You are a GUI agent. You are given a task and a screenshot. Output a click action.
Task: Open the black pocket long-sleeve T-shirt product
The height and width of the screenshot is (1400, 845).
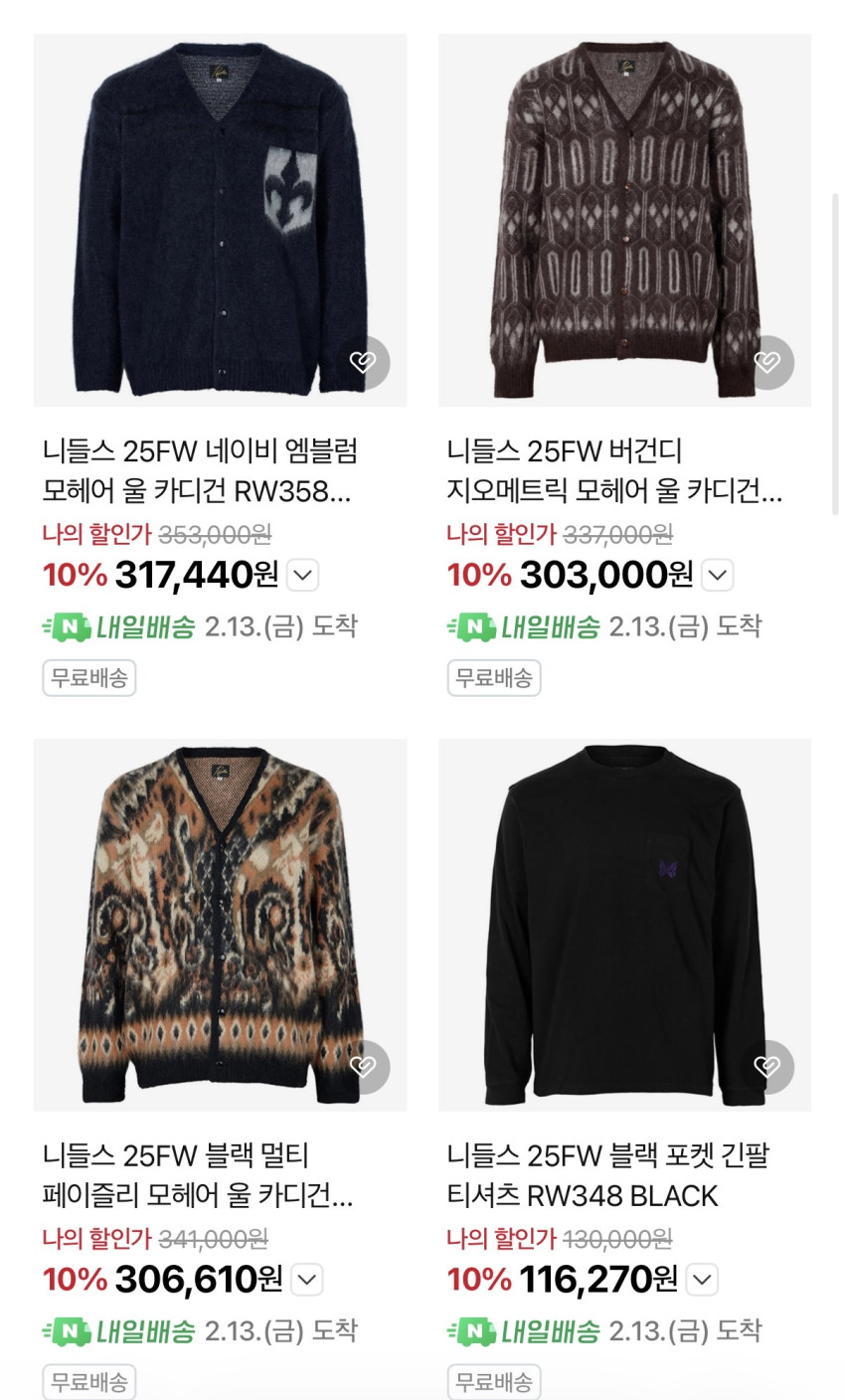624,925
